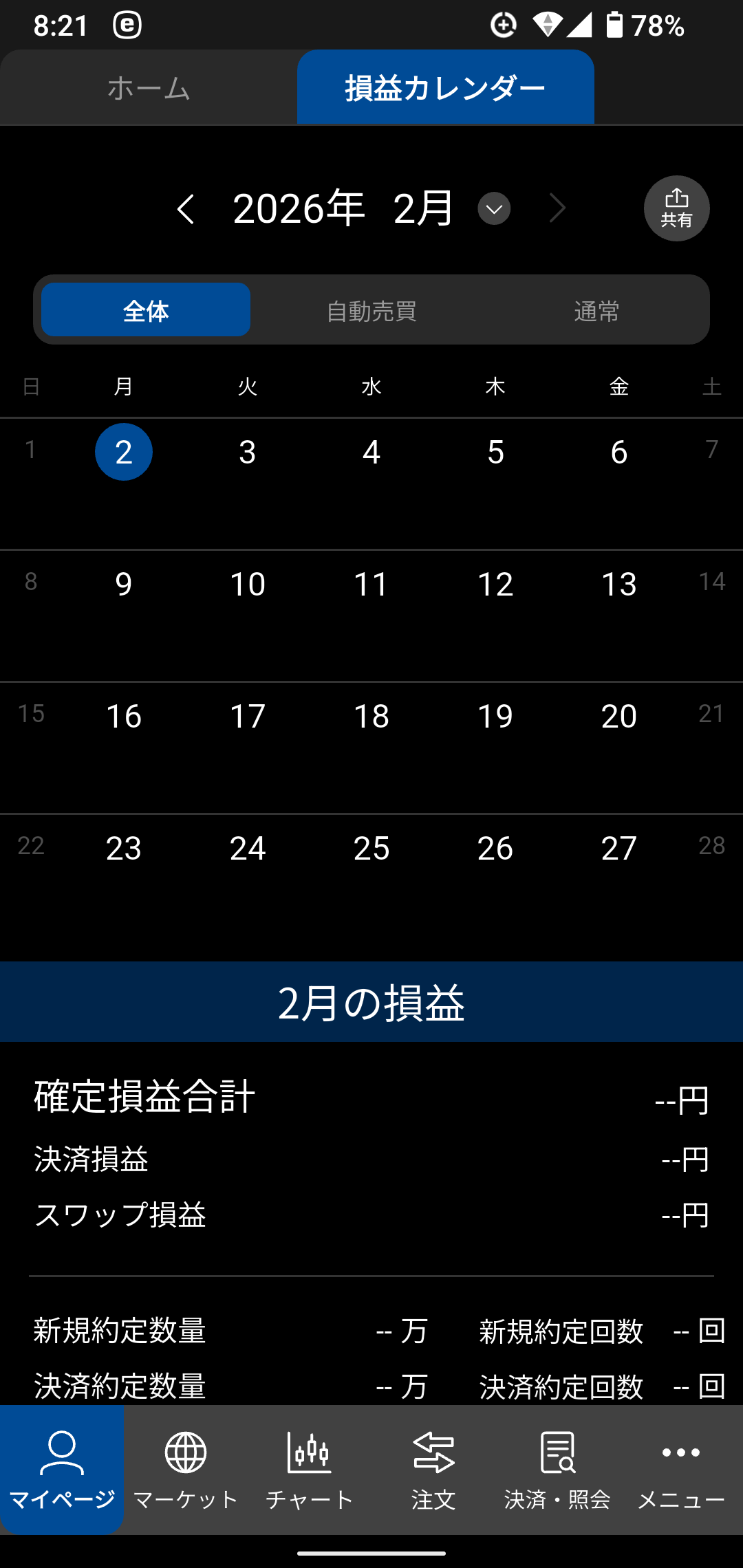
Task: Open the チャート tab
Action: (310, 1469)
